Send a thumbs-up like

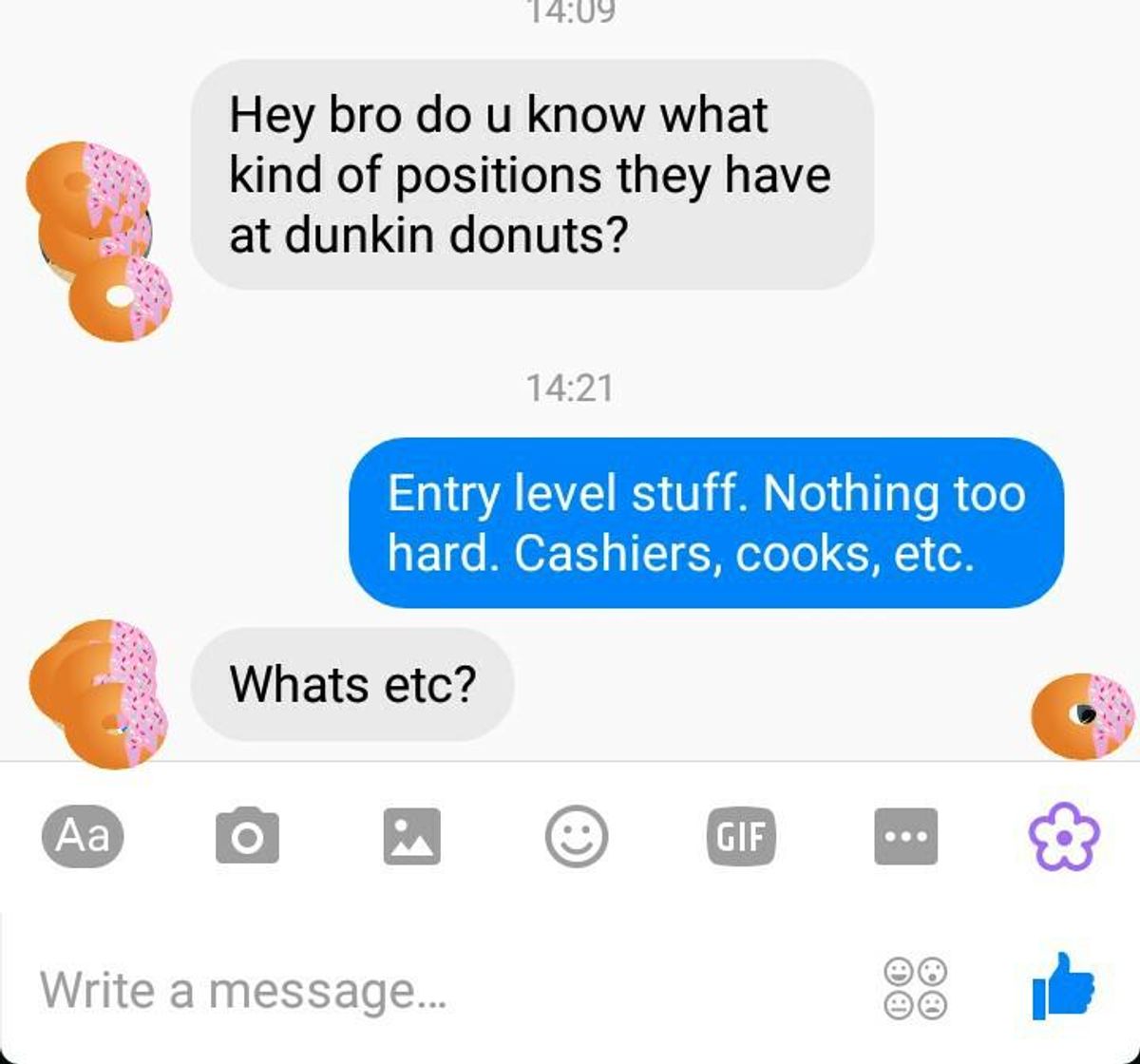[x=1064, y=988]
